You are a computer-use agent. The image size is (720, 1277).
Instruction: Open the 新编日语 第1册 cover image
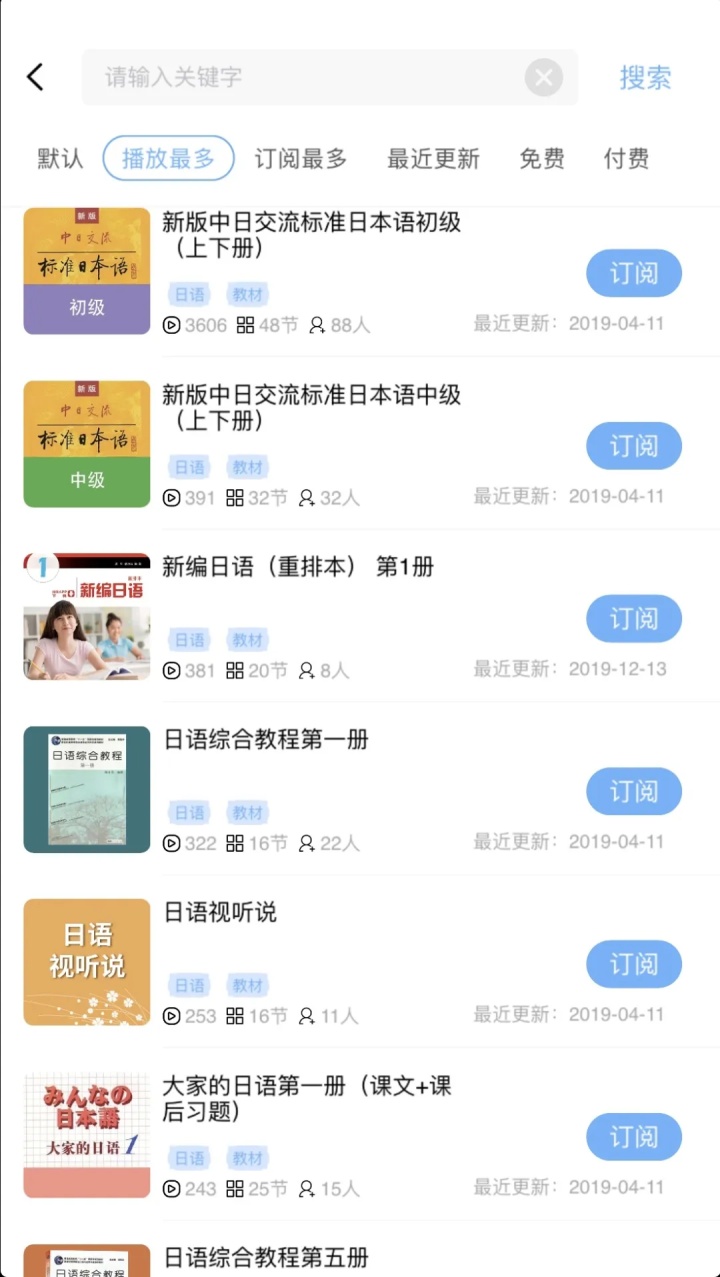87,616
